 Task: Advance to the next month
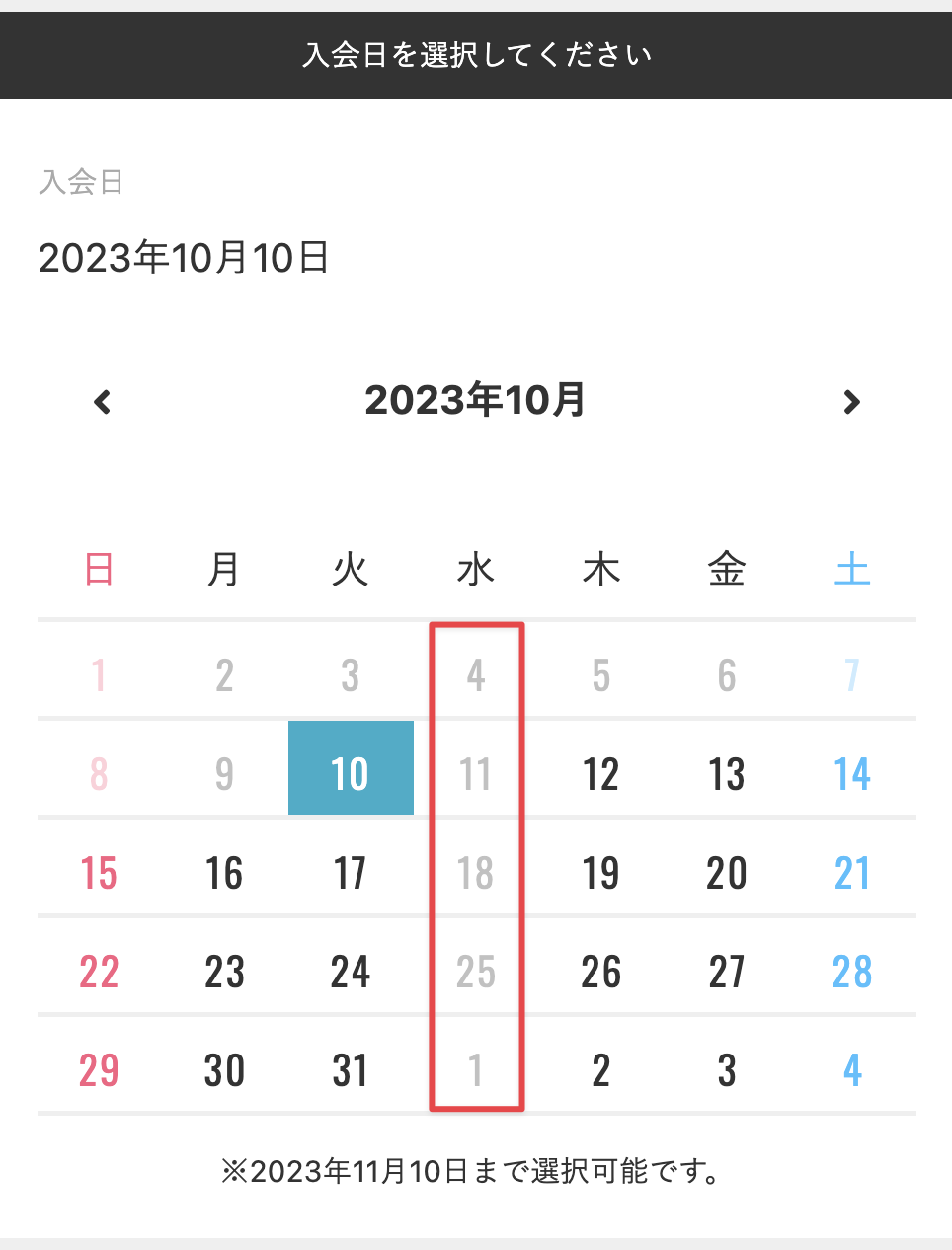[x=851, y=402]
